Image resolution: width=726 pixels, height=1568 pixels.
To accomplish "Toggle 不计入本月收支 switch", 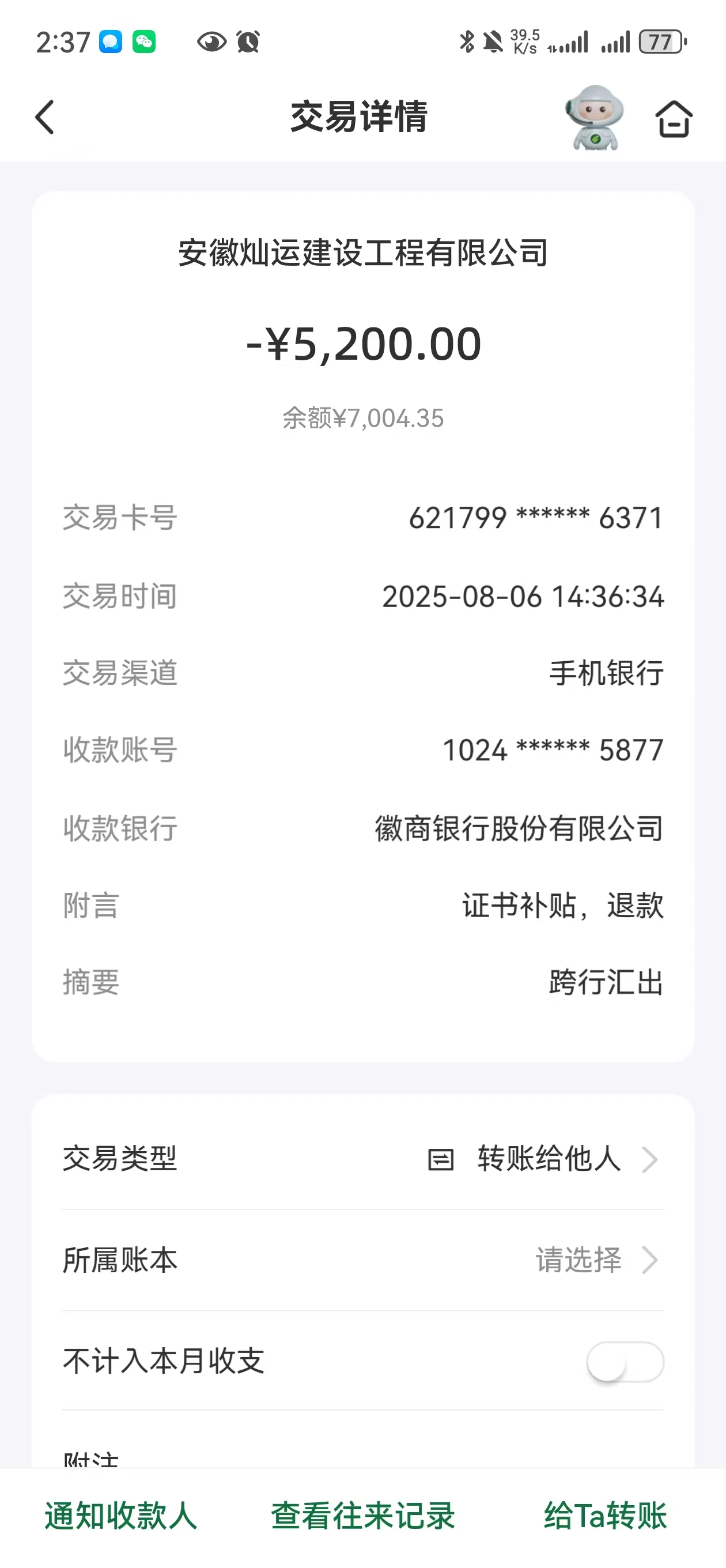I will (625, 1361).
